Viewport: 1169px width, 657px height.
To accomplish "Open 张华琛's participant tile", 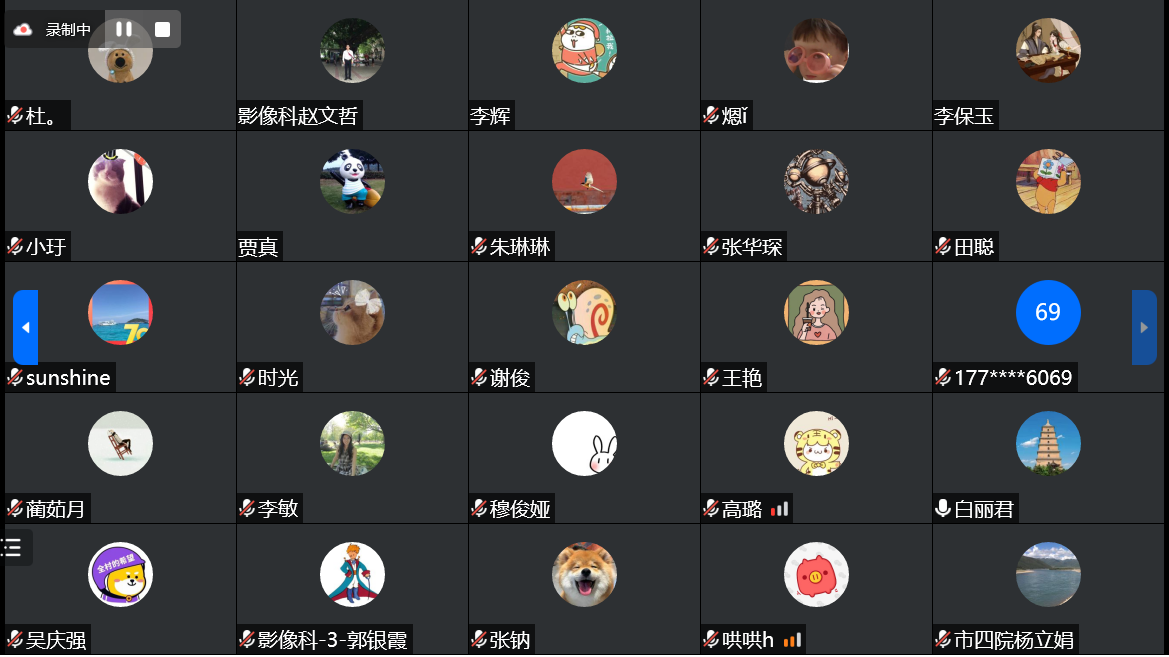I will pyautogui.click(x=816, y=196).
